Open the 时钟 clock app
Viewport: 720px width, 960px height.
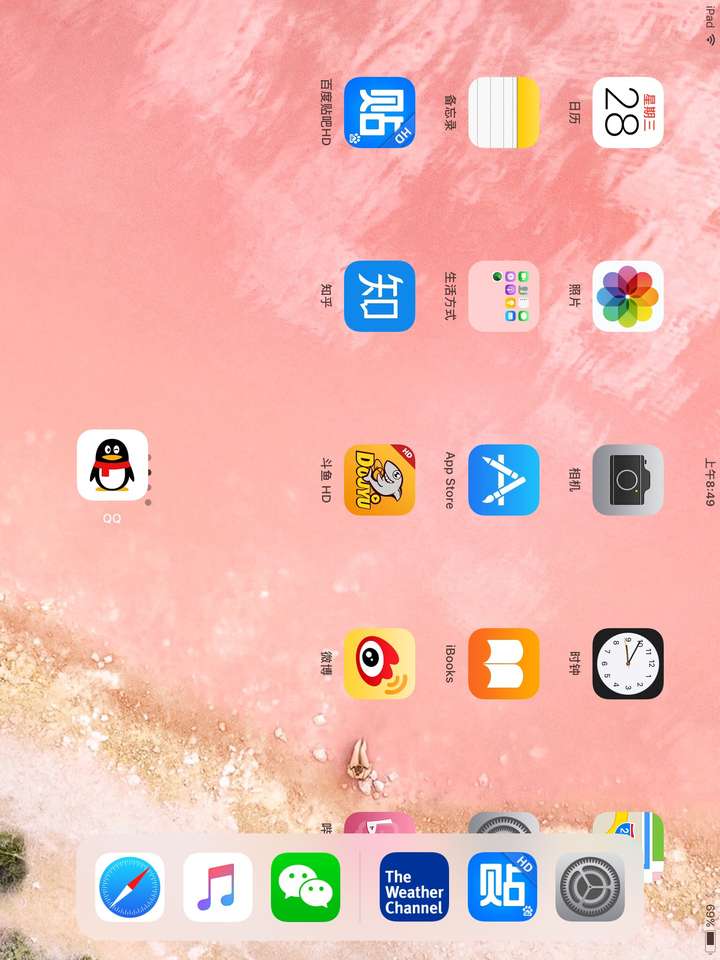tap(628, 663)
